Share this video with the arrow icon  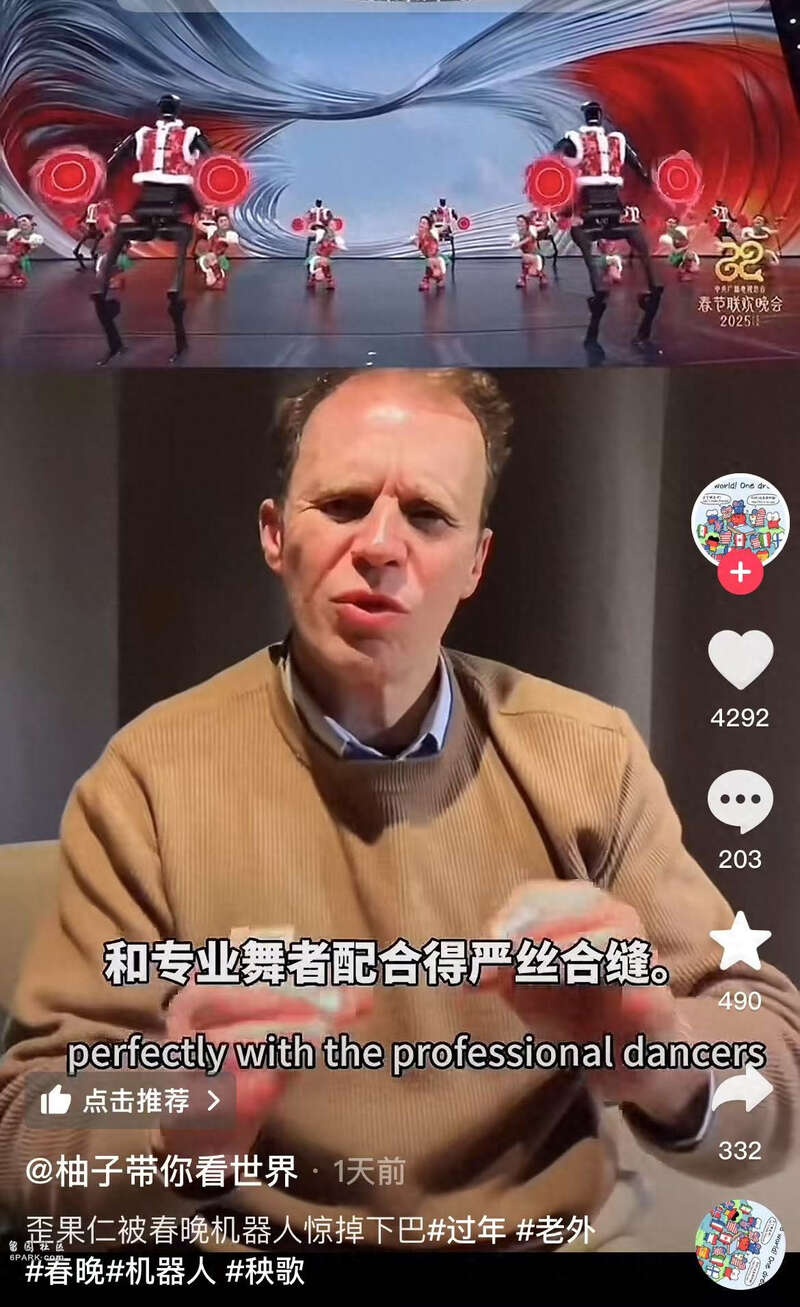click(x=742, y=1091)
